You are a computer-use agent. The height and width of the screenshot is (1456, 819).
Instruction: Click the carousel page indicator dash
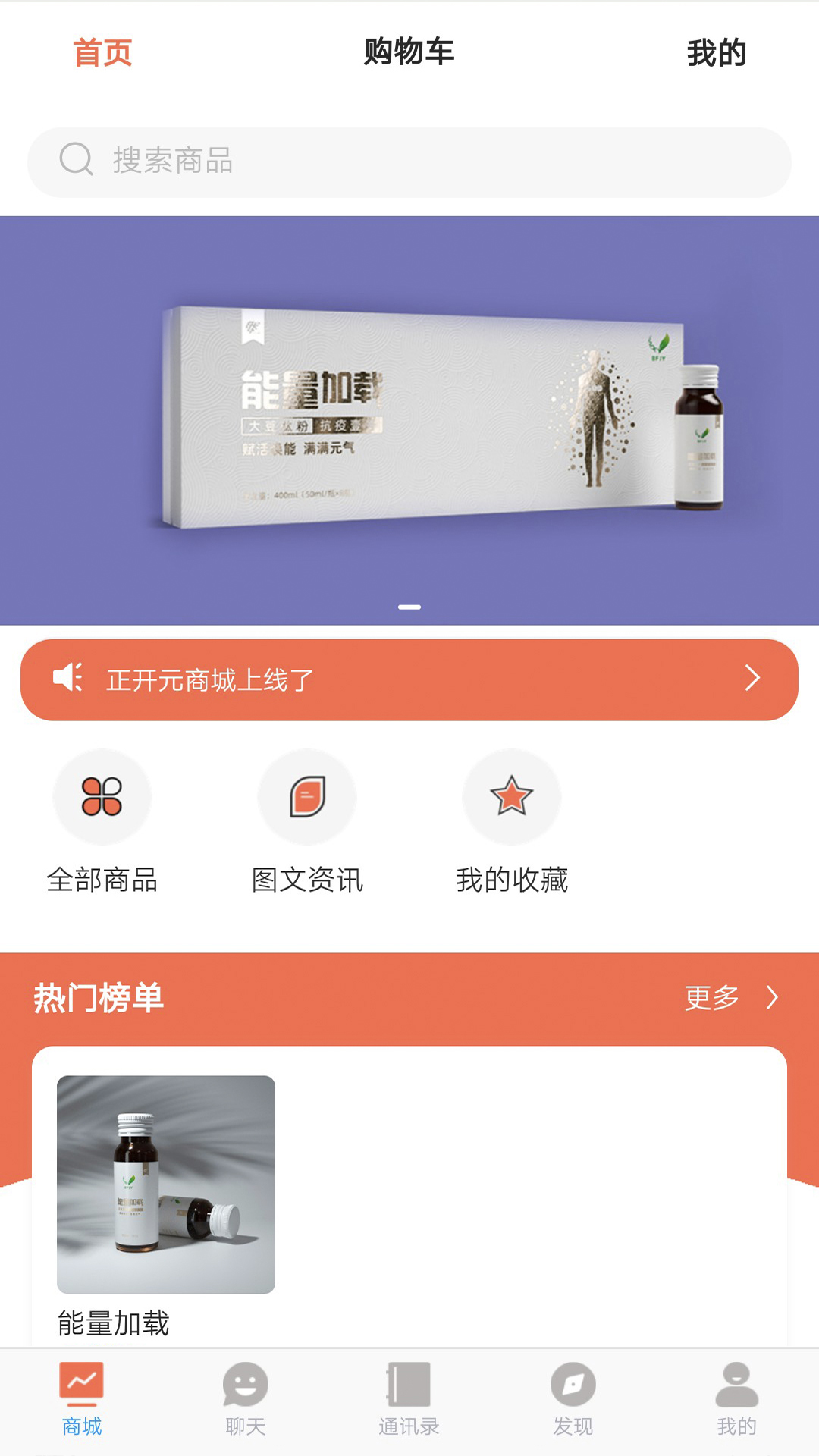[x=409, y=606]
